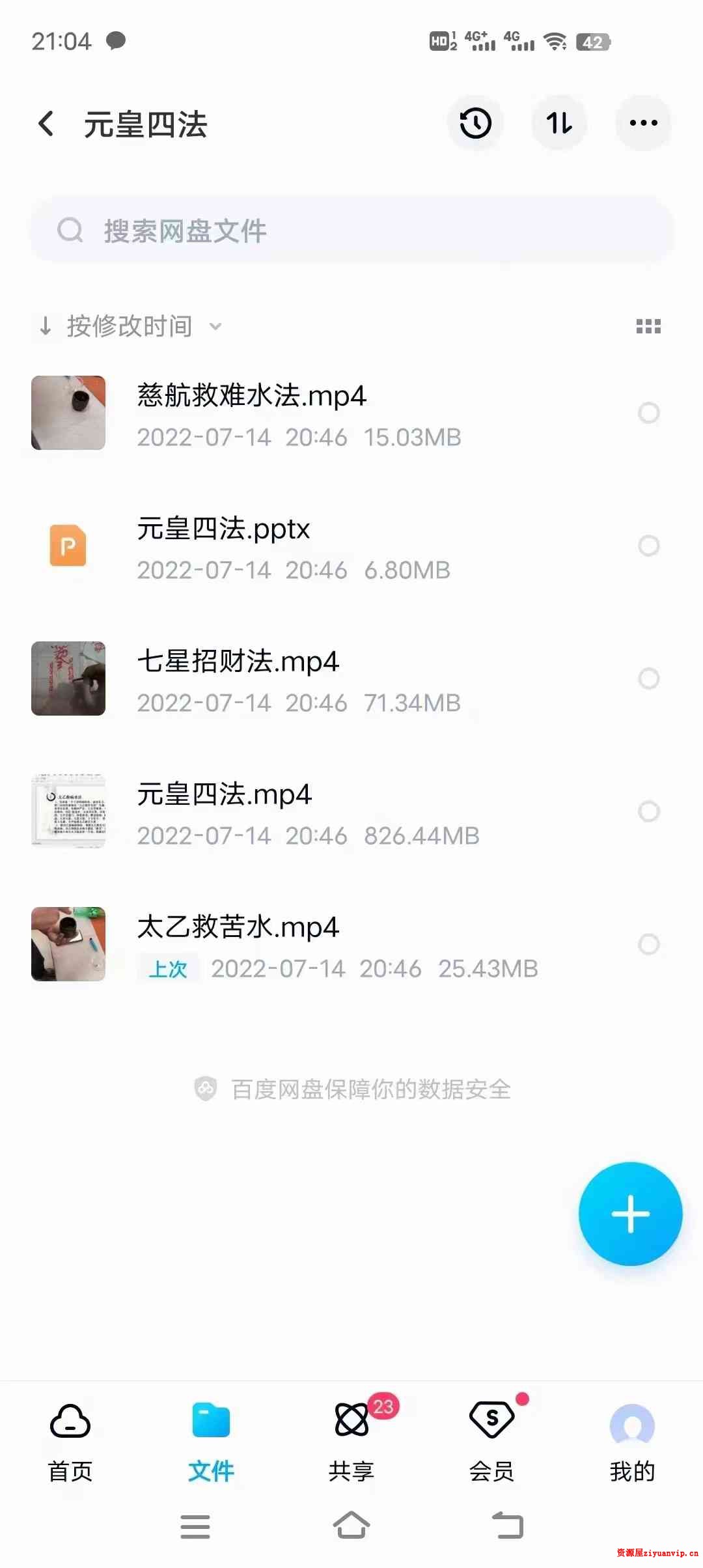Tap the blue plus upload button
Viewport: 703px width, 1568px height.
pos(629,1214)
